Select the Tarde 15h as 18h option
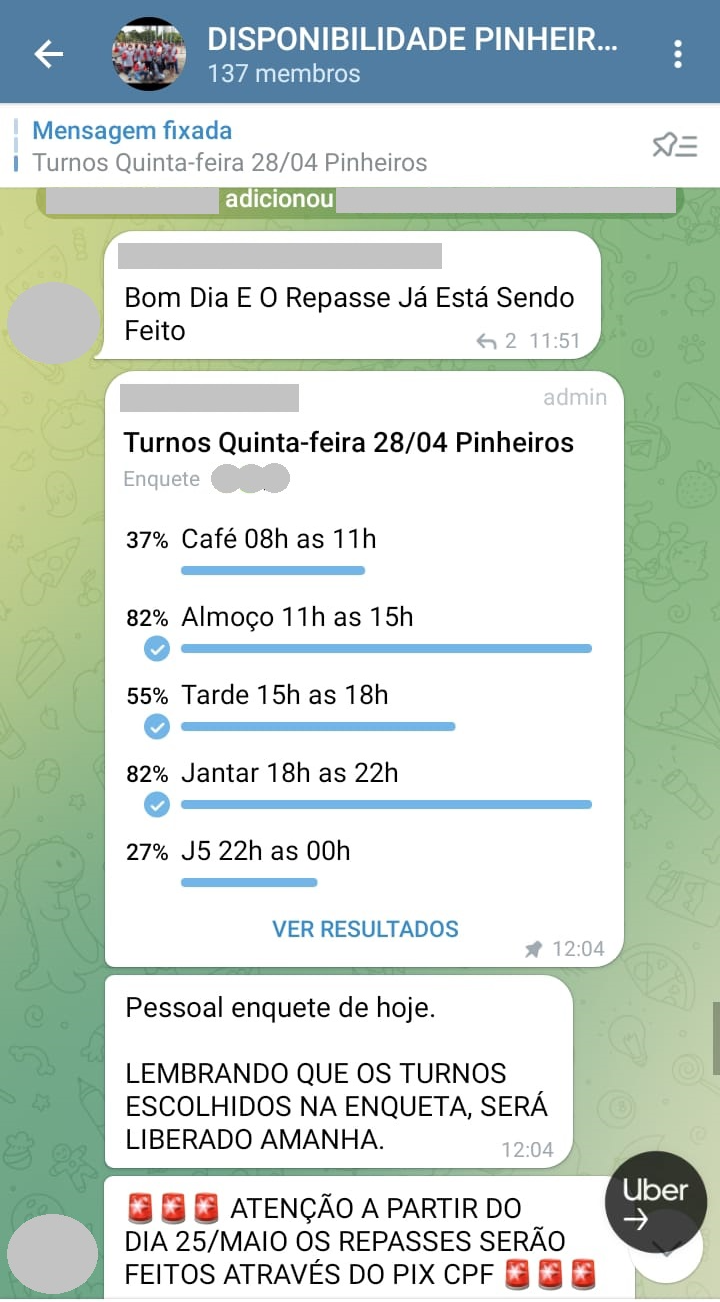The height and width of the screenshot is (1302, 720). pyautogui.click(x=364, y=709)
